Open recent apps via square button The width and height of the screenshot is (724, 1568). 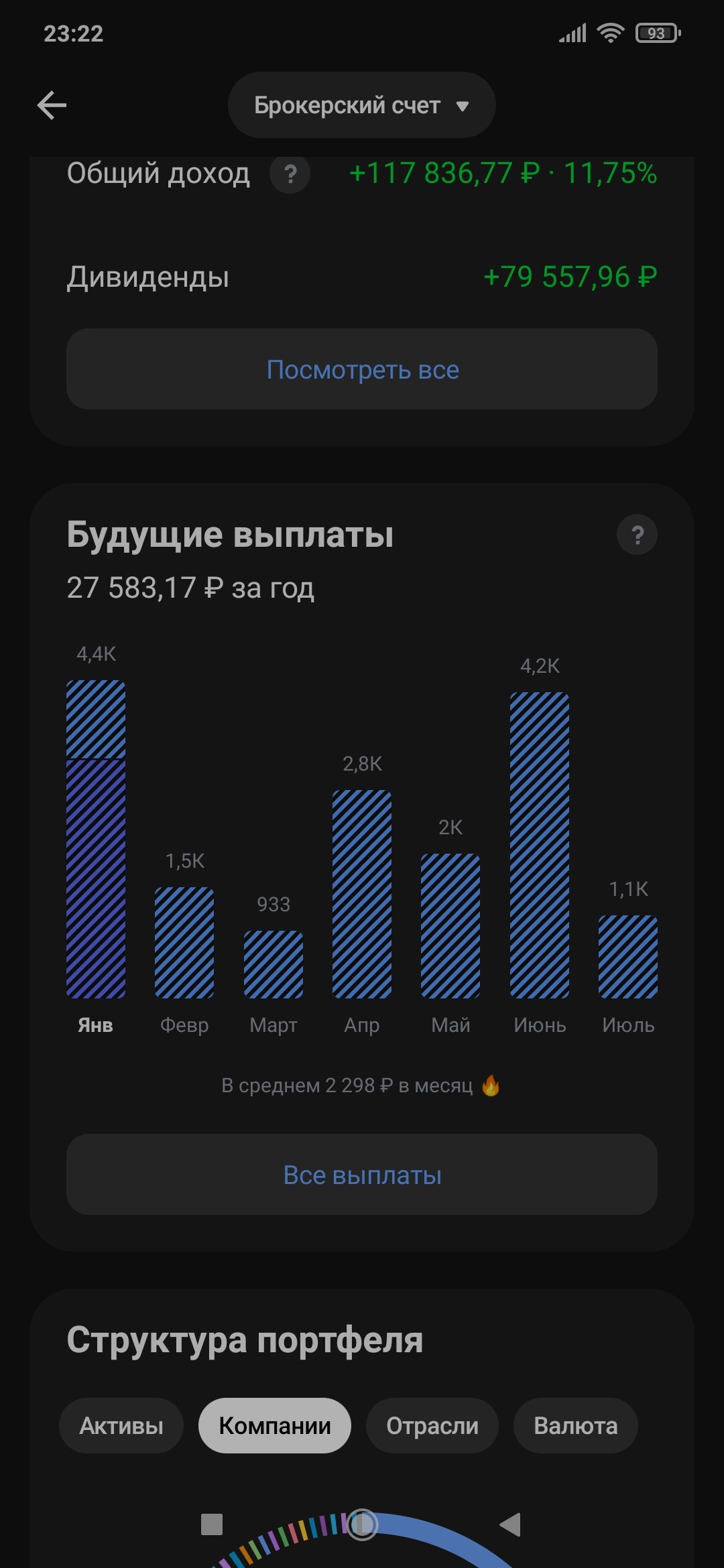pyautogui.click(x=212, y=1524)
